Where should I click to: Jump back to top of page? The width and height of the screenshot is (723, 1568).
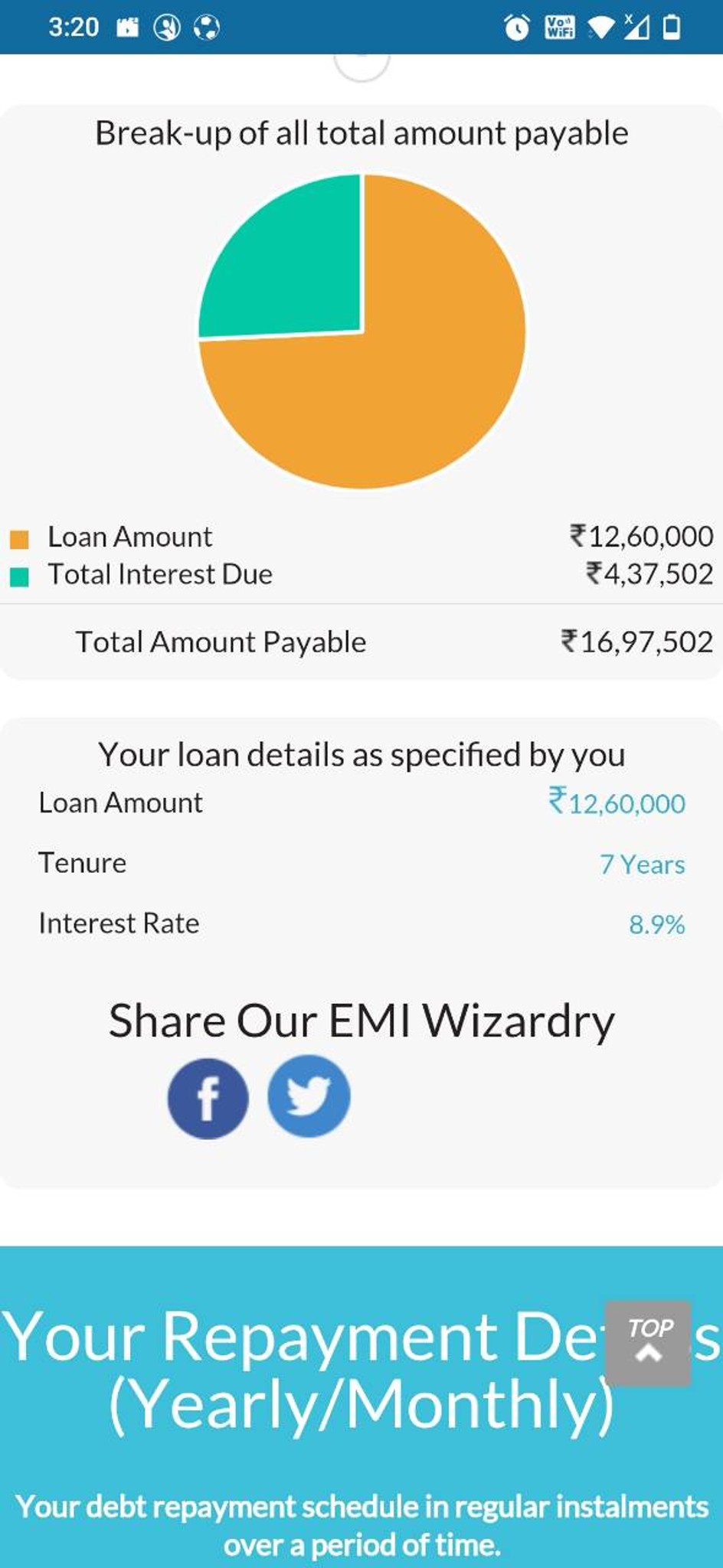pyautogui.click(x=648, y=1343)
